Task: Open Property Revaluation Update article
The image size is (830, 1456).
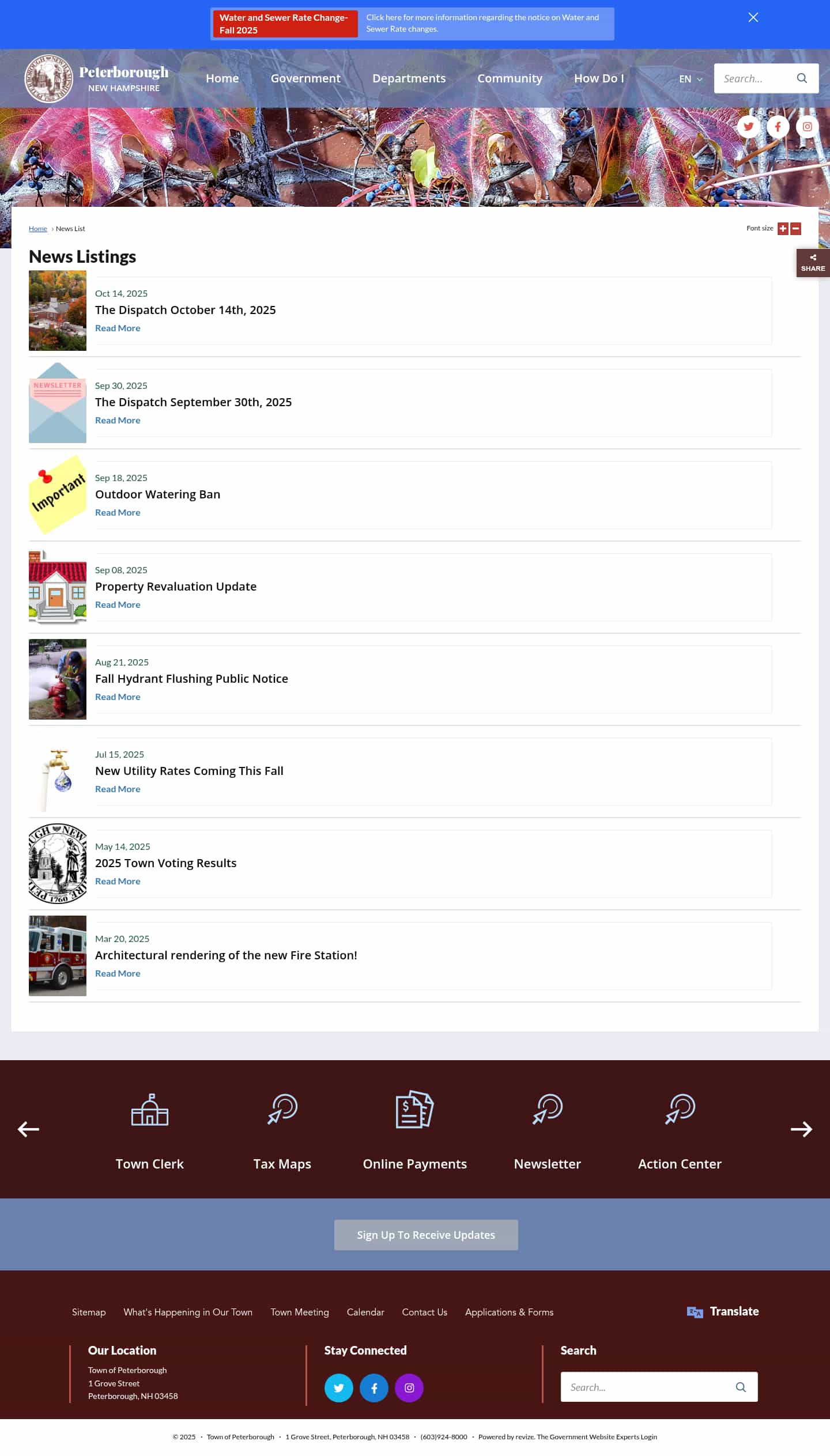Action: tap(176, 587)
